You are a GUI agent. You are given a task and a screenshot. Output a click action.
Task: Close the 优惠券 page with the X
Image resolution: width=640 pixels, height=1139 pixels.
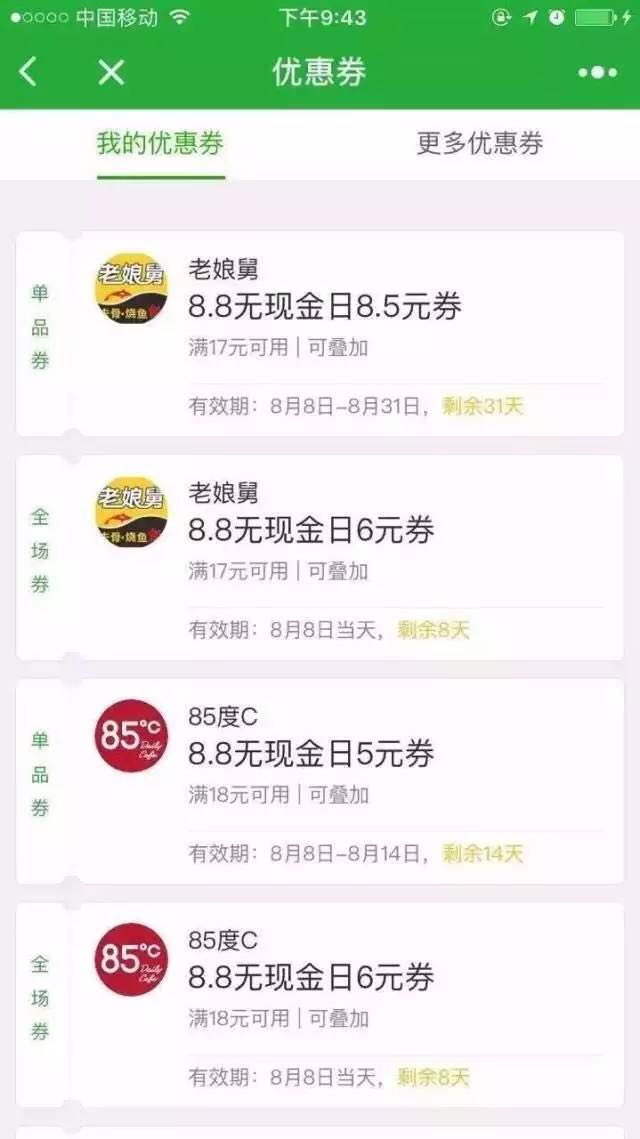(111, 72)
